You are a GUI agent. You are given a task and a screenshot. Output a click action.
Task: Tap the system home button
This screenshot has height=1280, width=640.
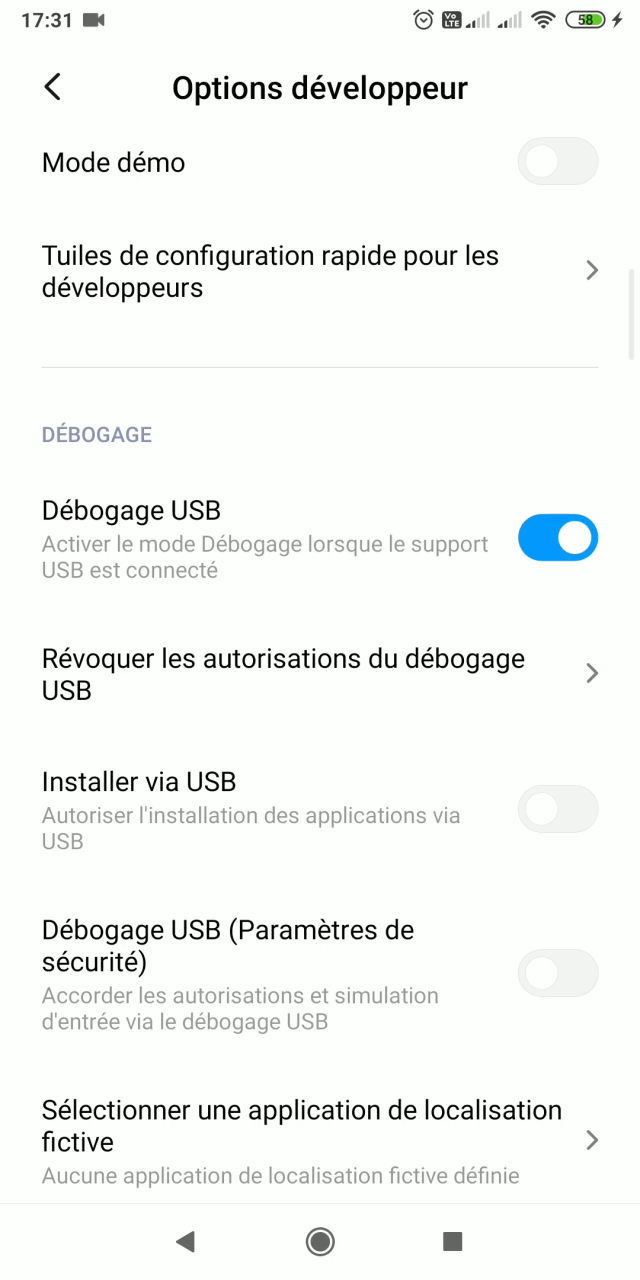click(320, 1242)
